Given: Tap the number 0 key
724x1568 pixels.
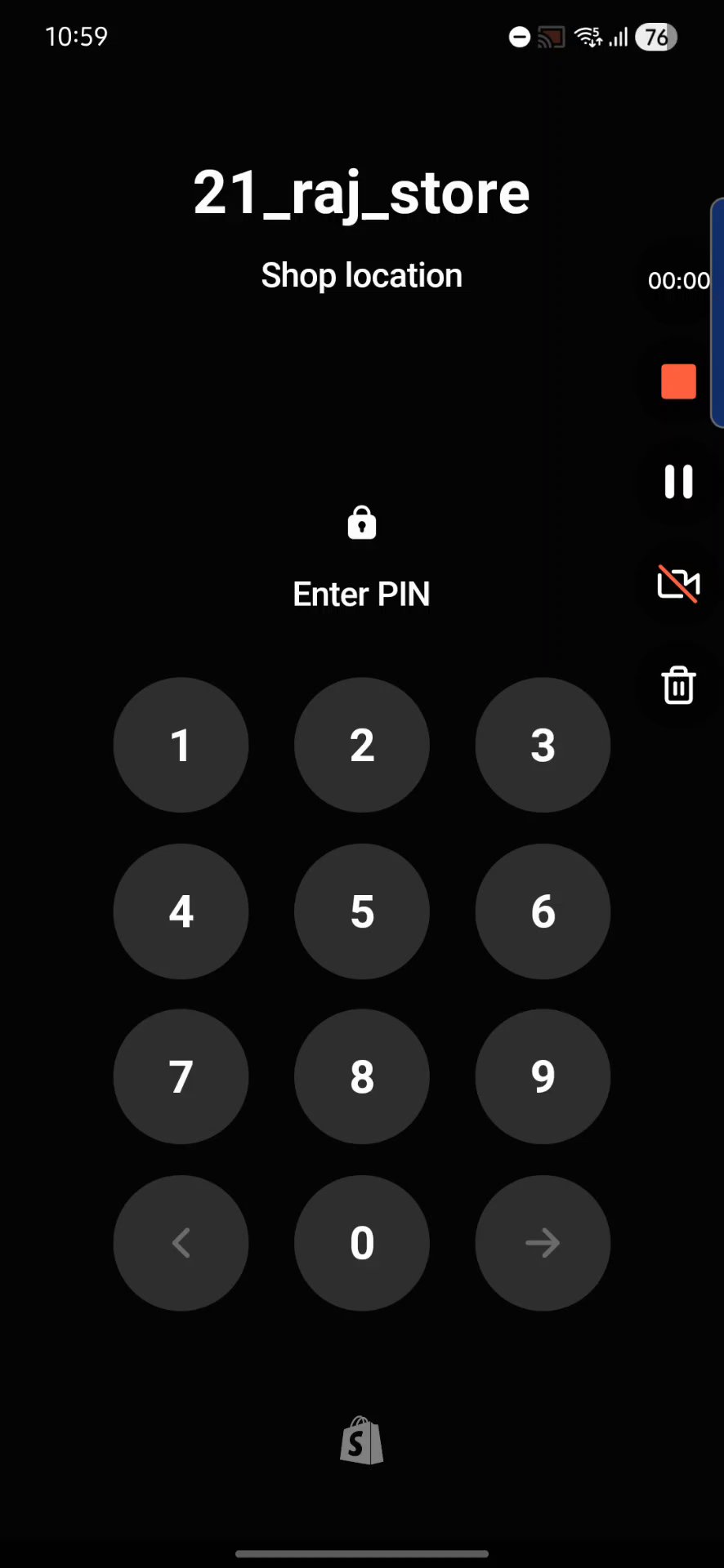Looking at the screenshot, I should [362, 1243].
